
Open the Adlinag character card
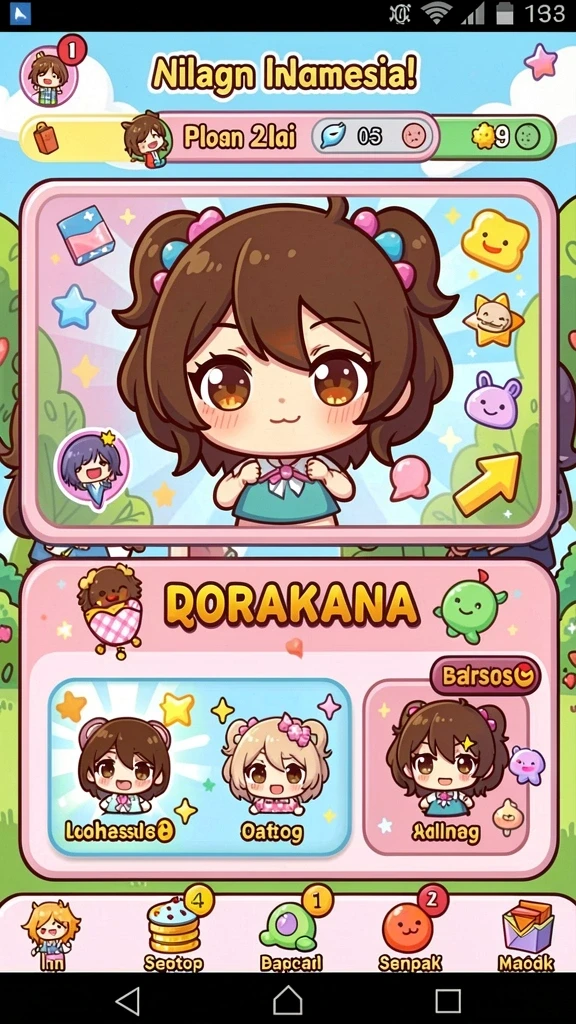point(446,767)
